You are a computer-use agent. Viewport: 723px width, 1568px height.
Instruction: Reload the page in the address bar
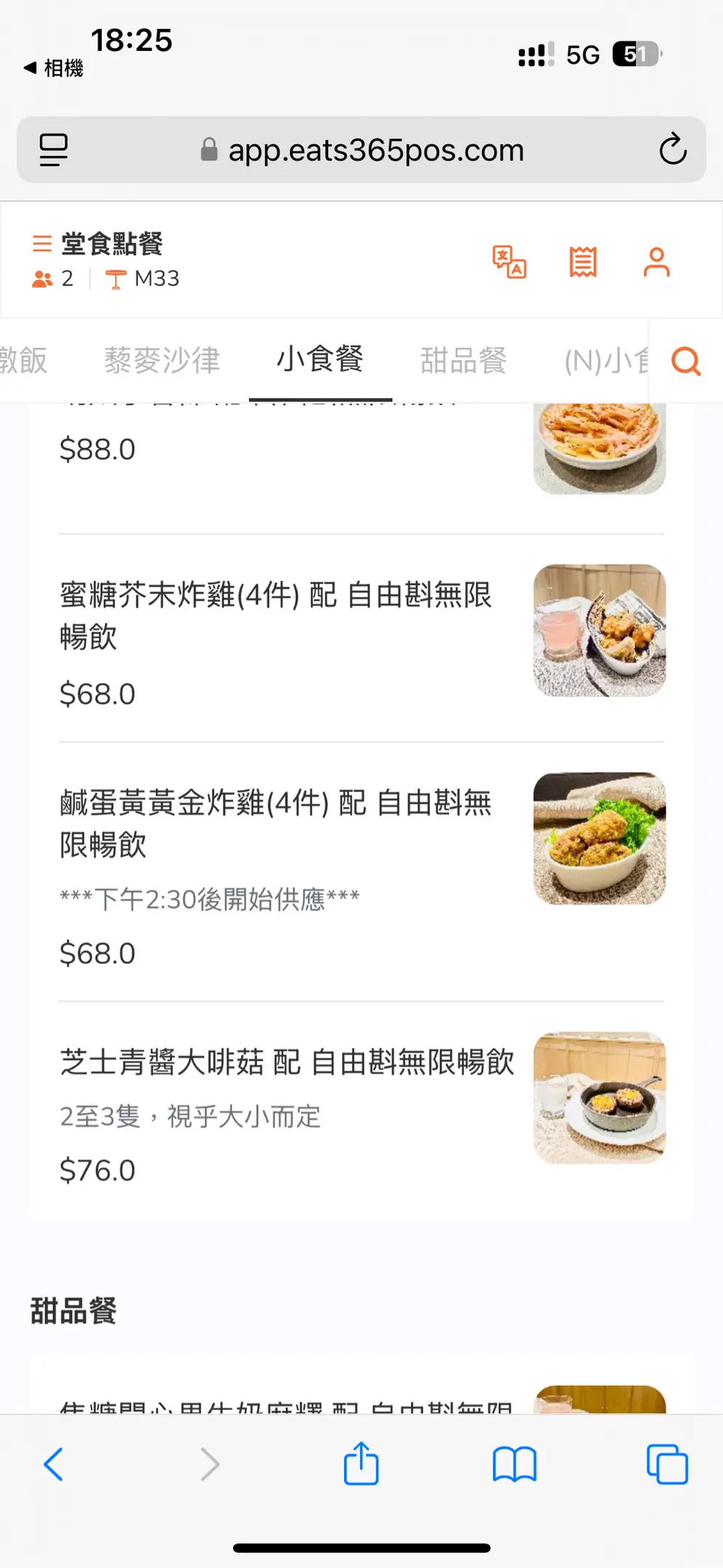pyautogui.click(x=673, y=150)
